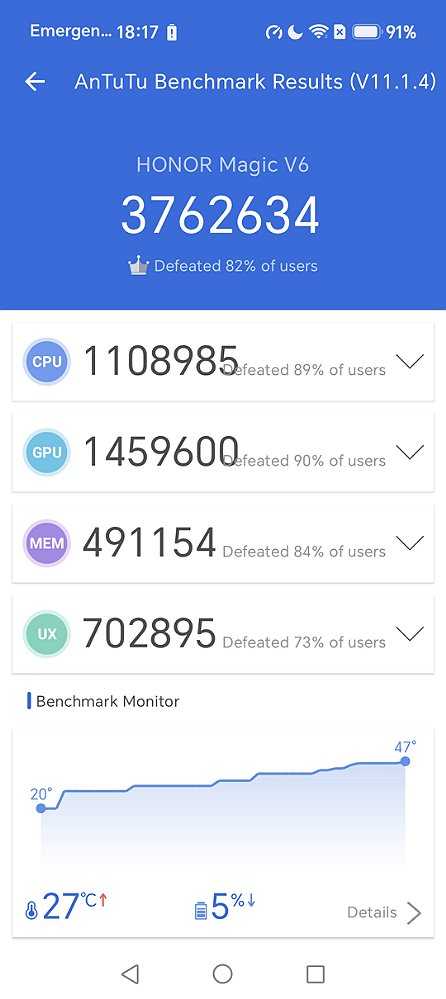Expand the MEM score section

click(x=410, y=543)
